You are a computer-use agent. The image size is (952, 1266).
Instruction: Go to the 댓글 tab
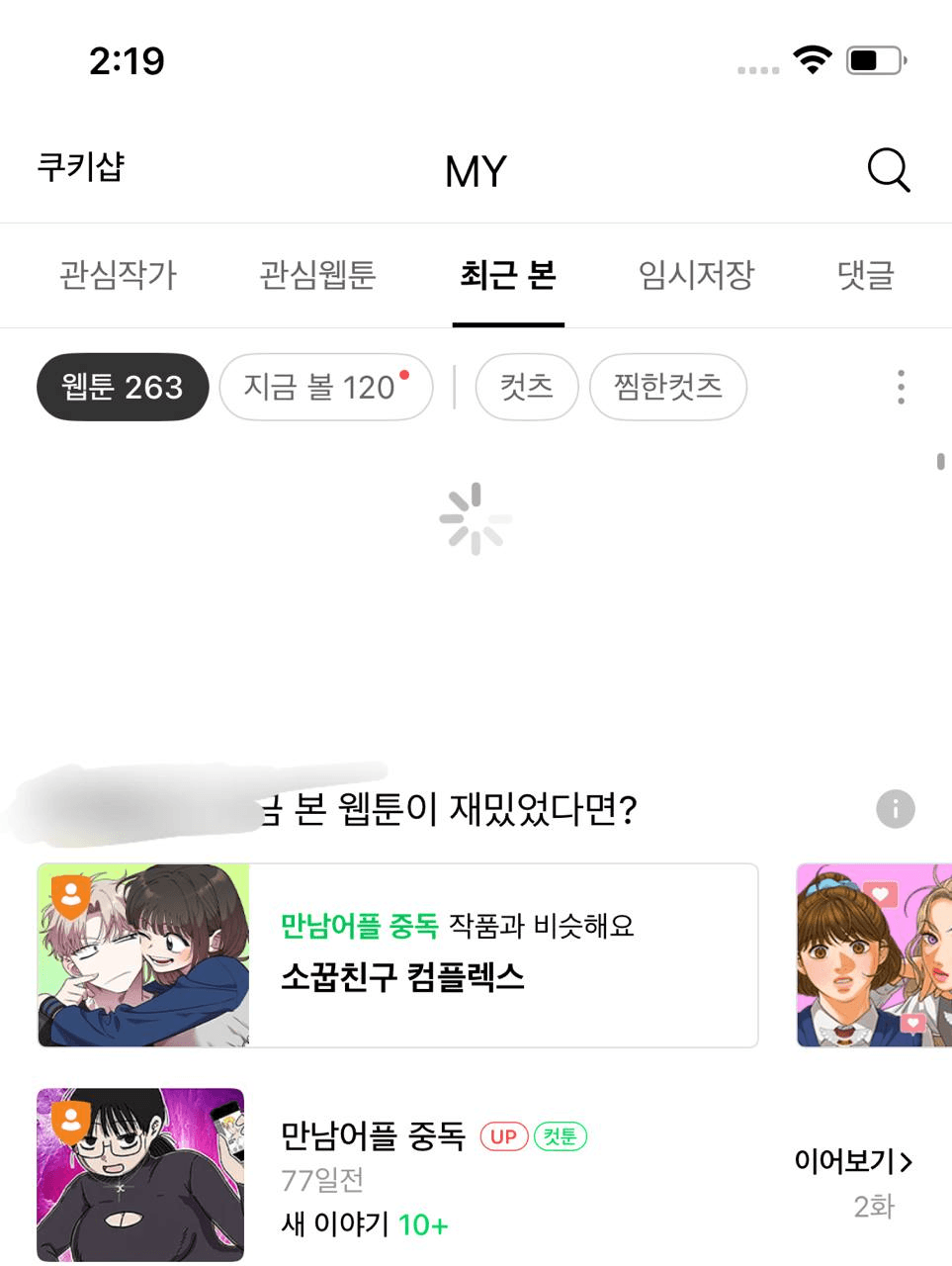click(x=865, y=275)
